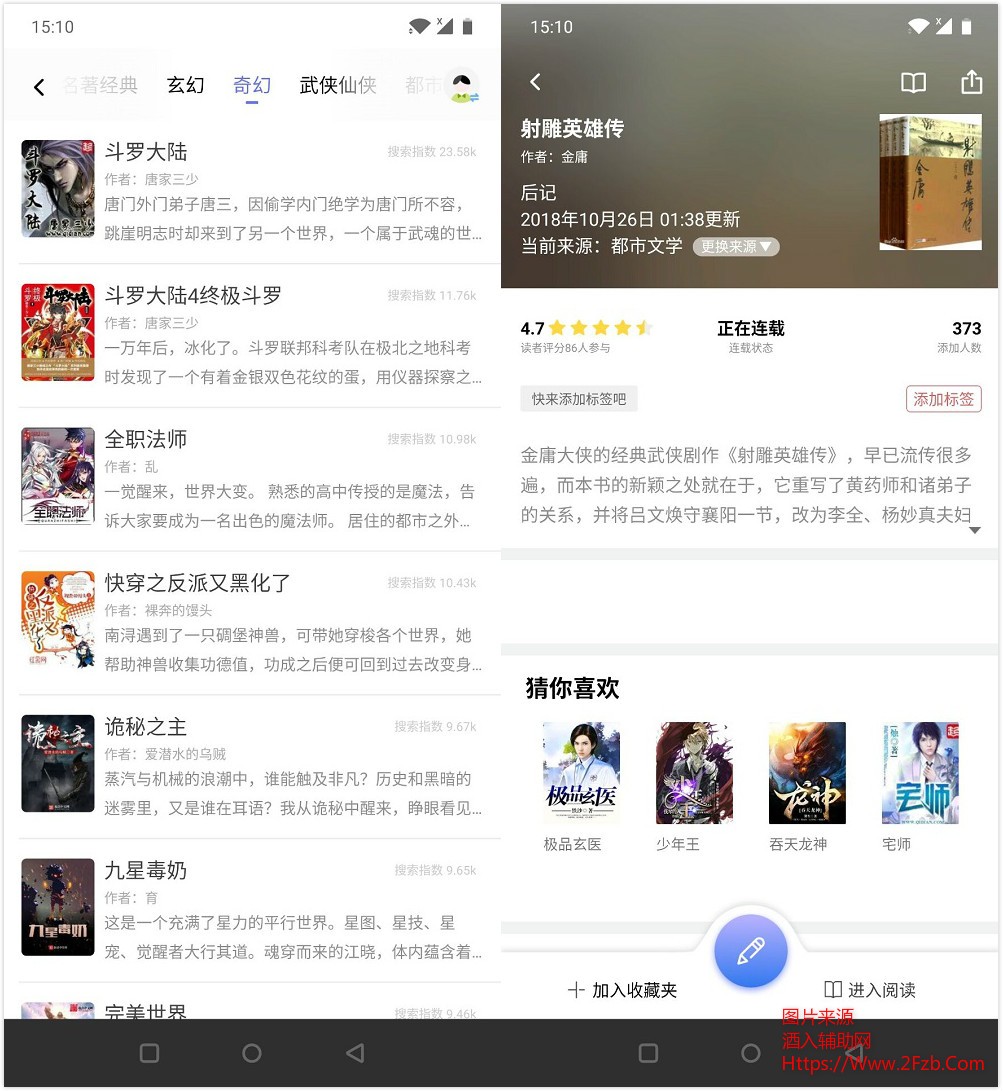Open the novel 诡秘之主
Image resolution: width=1003 pixels, height=1091 pixels.
pos(250,764)
